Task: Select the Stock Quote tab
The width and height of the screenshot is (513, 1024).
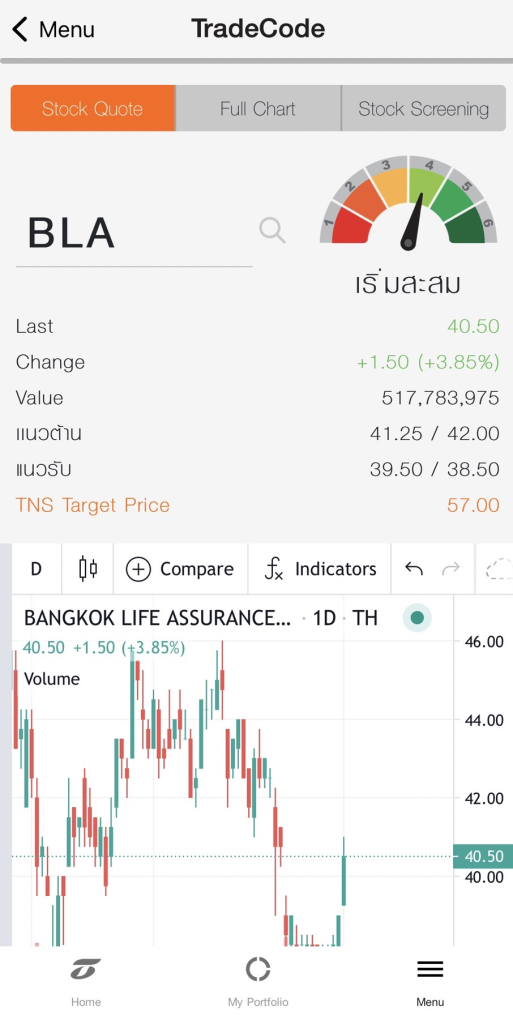Action: click(93, 108)
